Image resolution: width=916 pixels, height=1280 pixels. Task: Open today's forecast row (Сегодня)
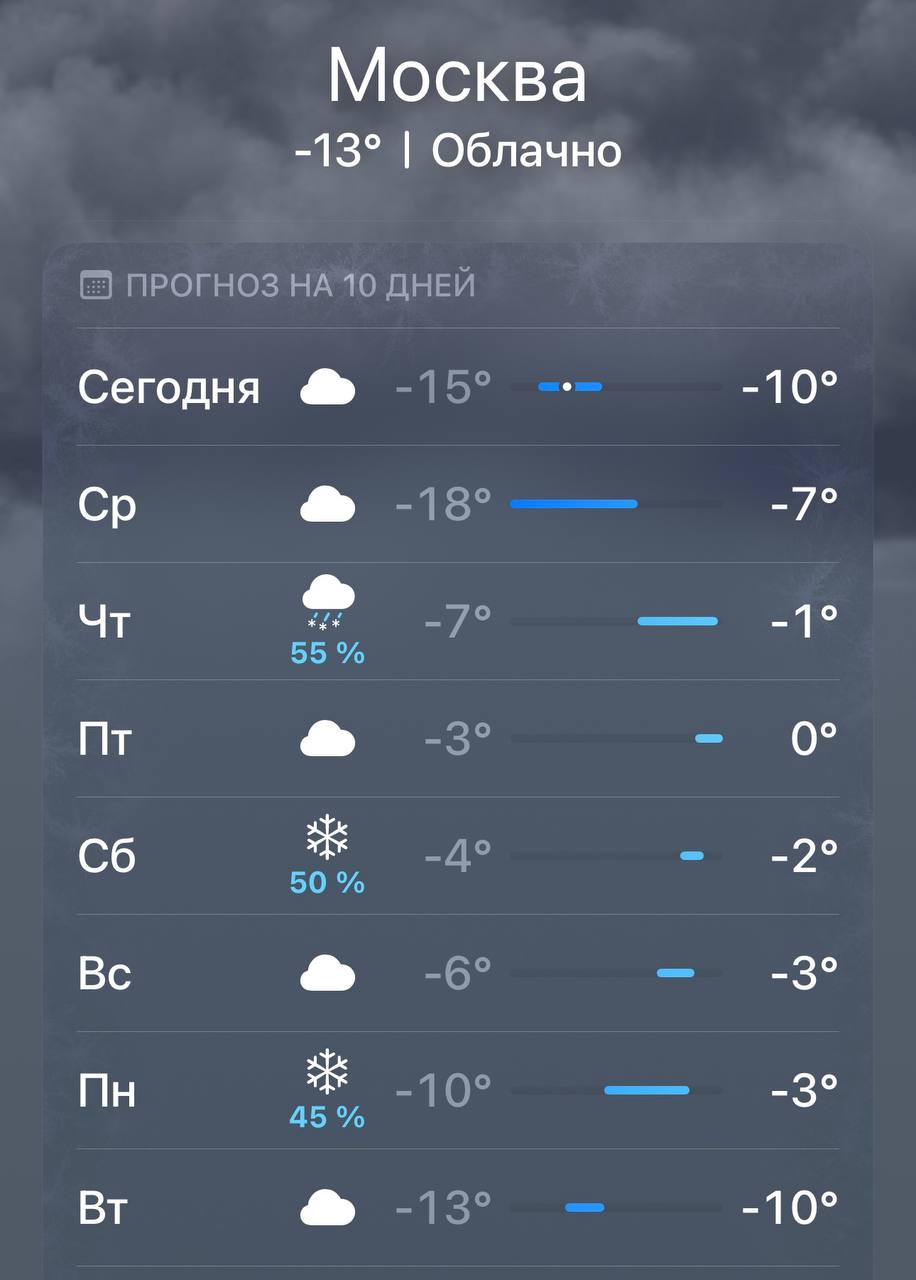click(458, 387)
